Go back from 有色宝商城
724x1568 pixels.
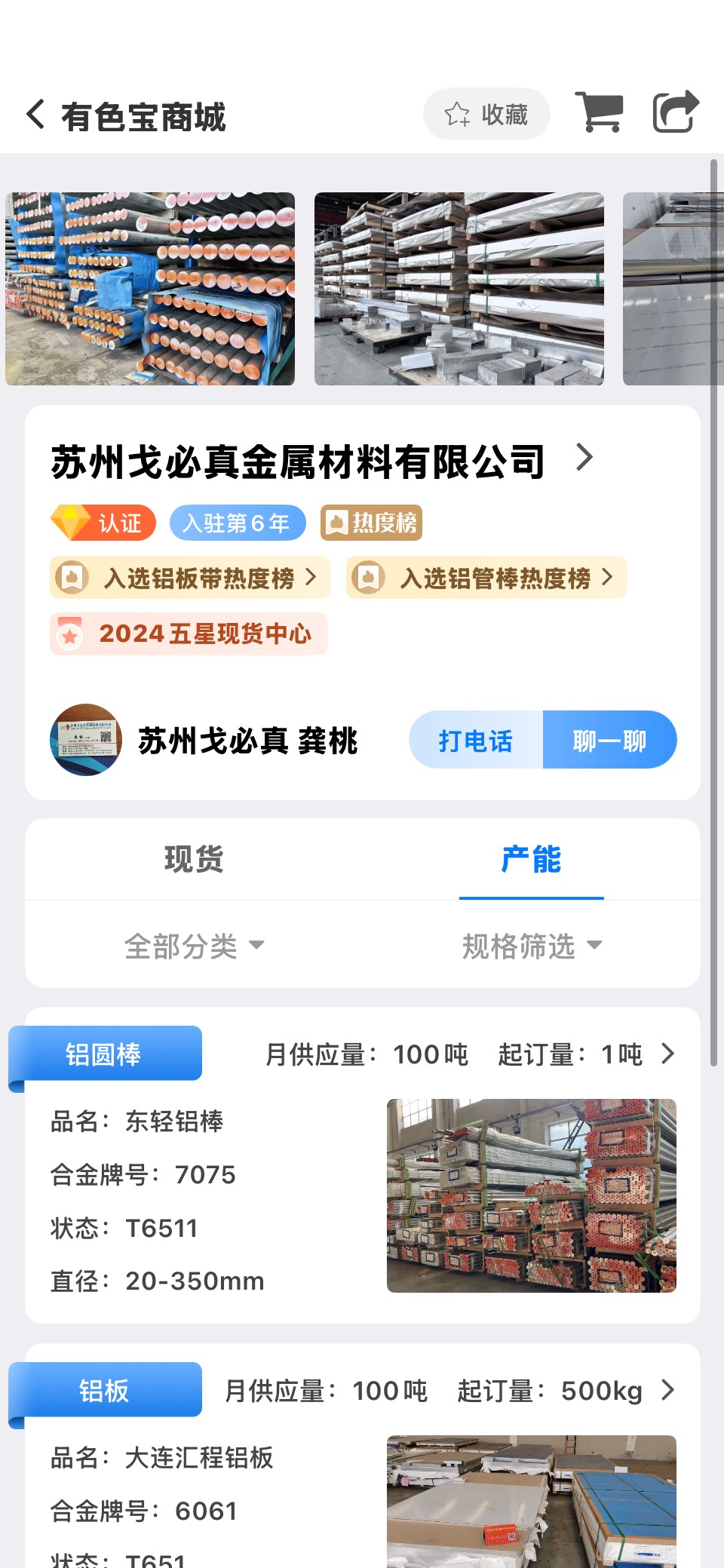pos(35,115)
